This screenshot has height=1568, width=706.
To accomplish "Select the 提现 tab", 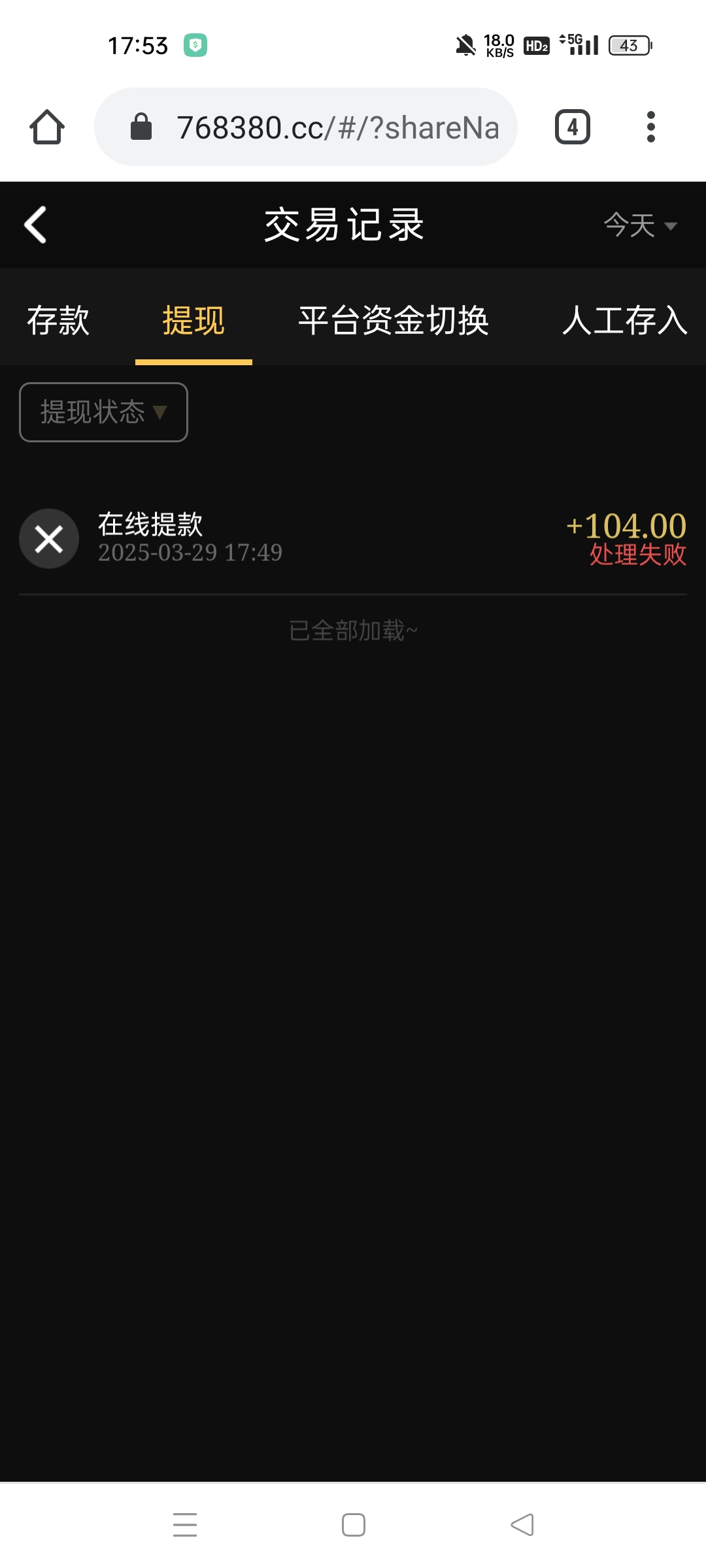I will click(193, 320).
